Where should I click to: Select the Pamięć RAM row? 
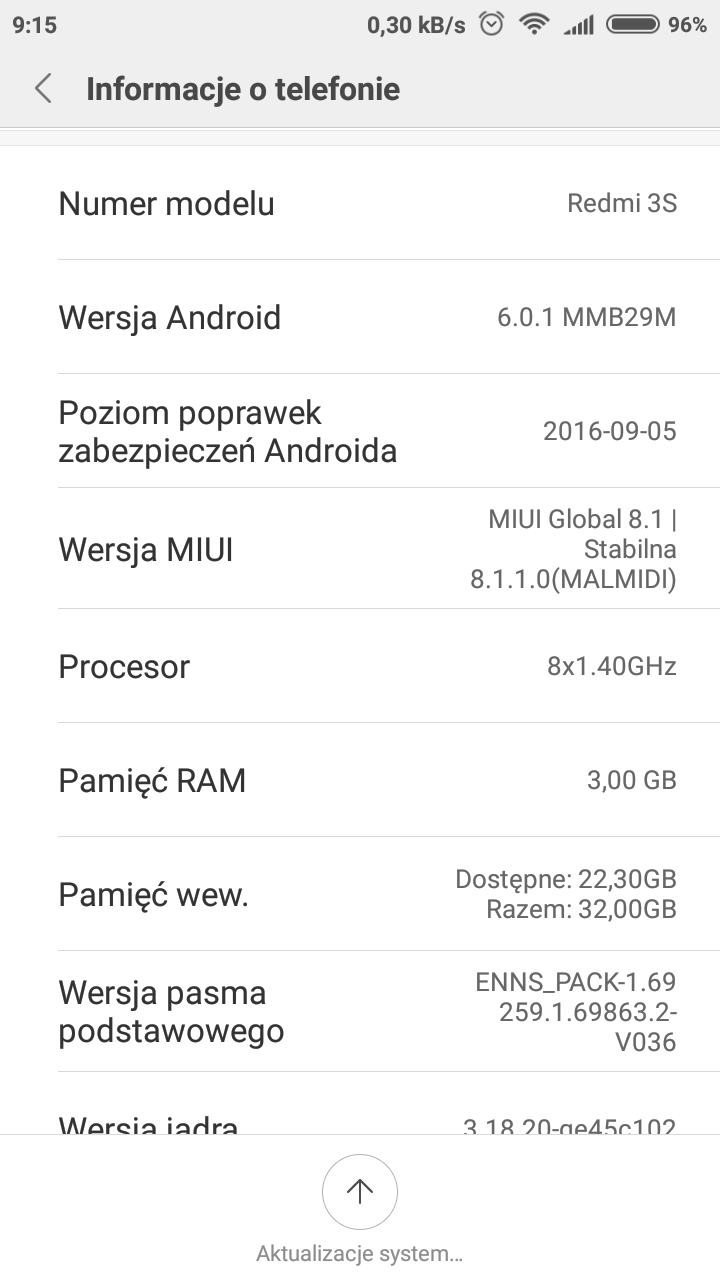coord(360,780)
